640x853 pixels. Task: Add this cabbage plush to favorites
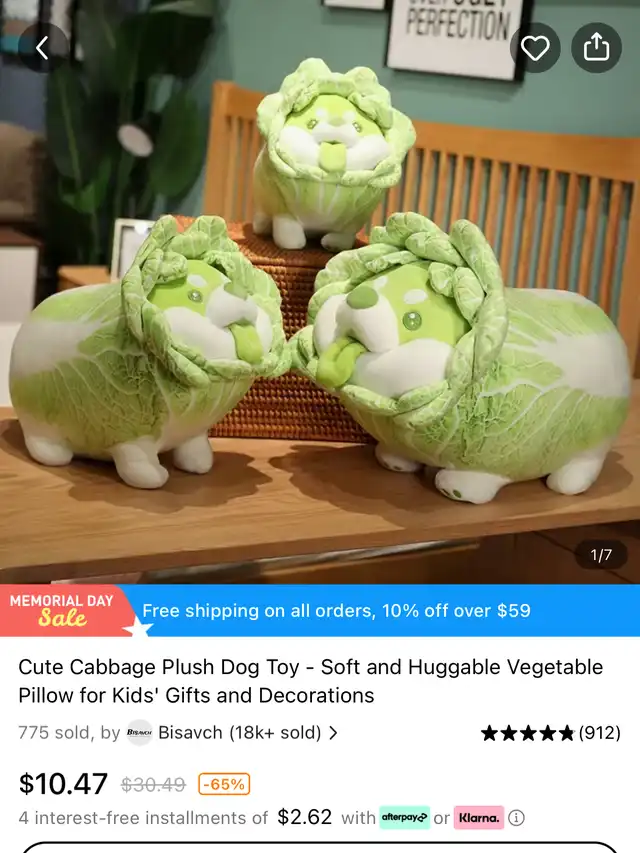[535, 48]
